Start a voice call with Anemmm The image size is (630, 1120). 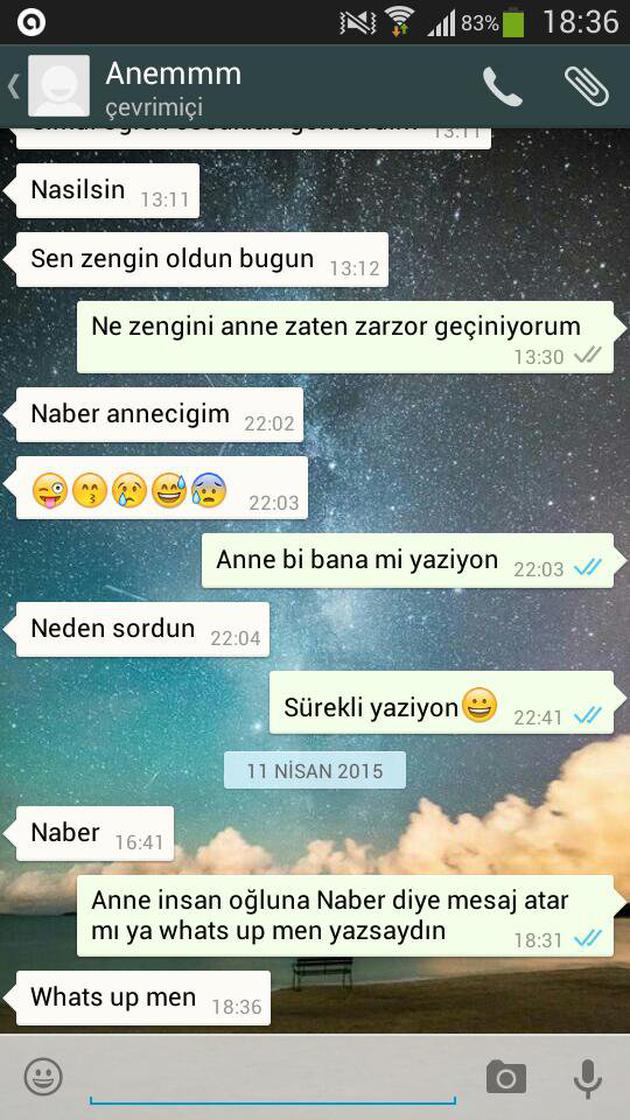(x=502, y=87)
